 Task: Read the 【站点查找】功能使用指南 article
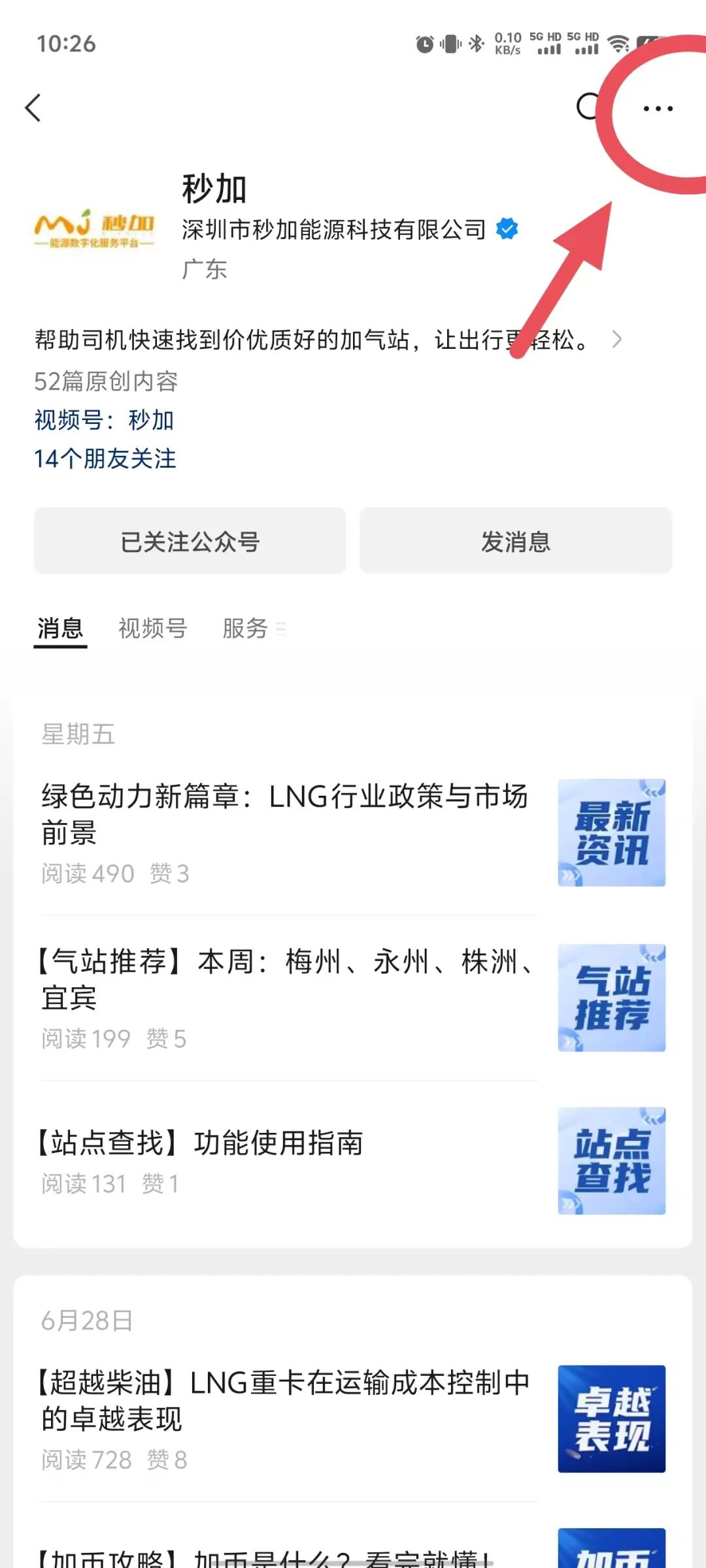(200, 1143)
